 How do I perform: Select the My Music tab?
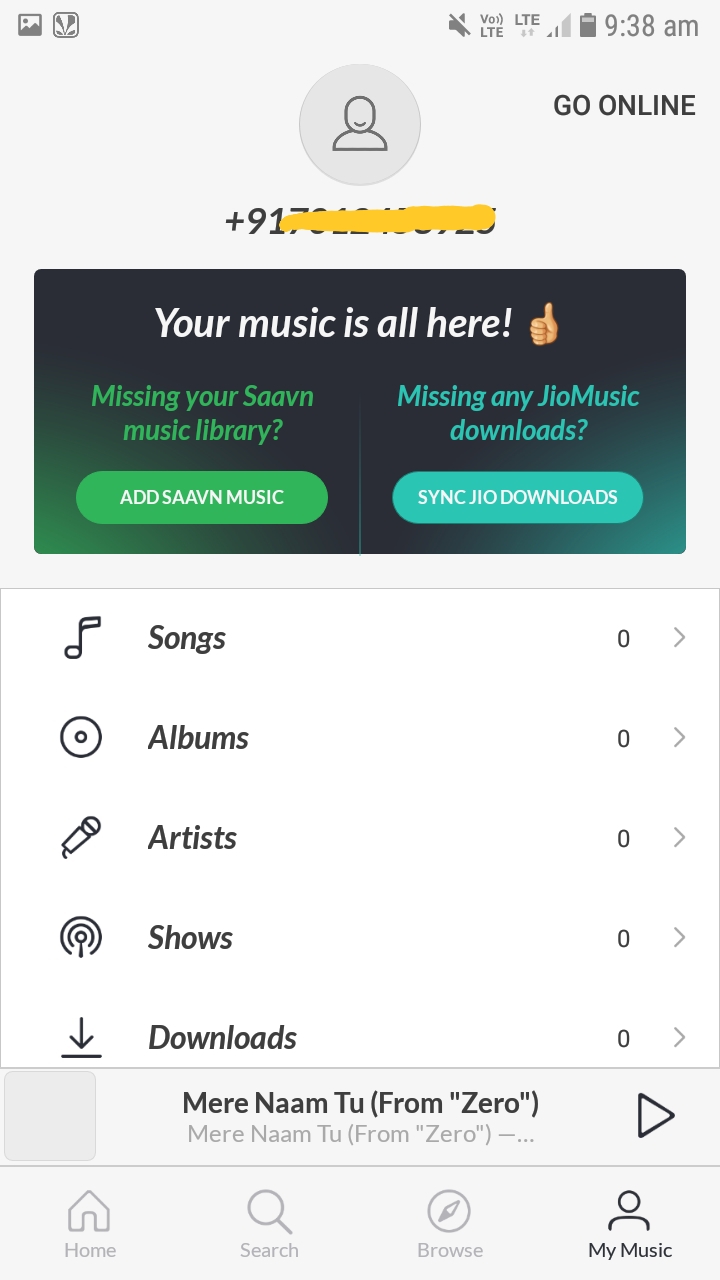pyautogui.click(x=630, y=1224)
